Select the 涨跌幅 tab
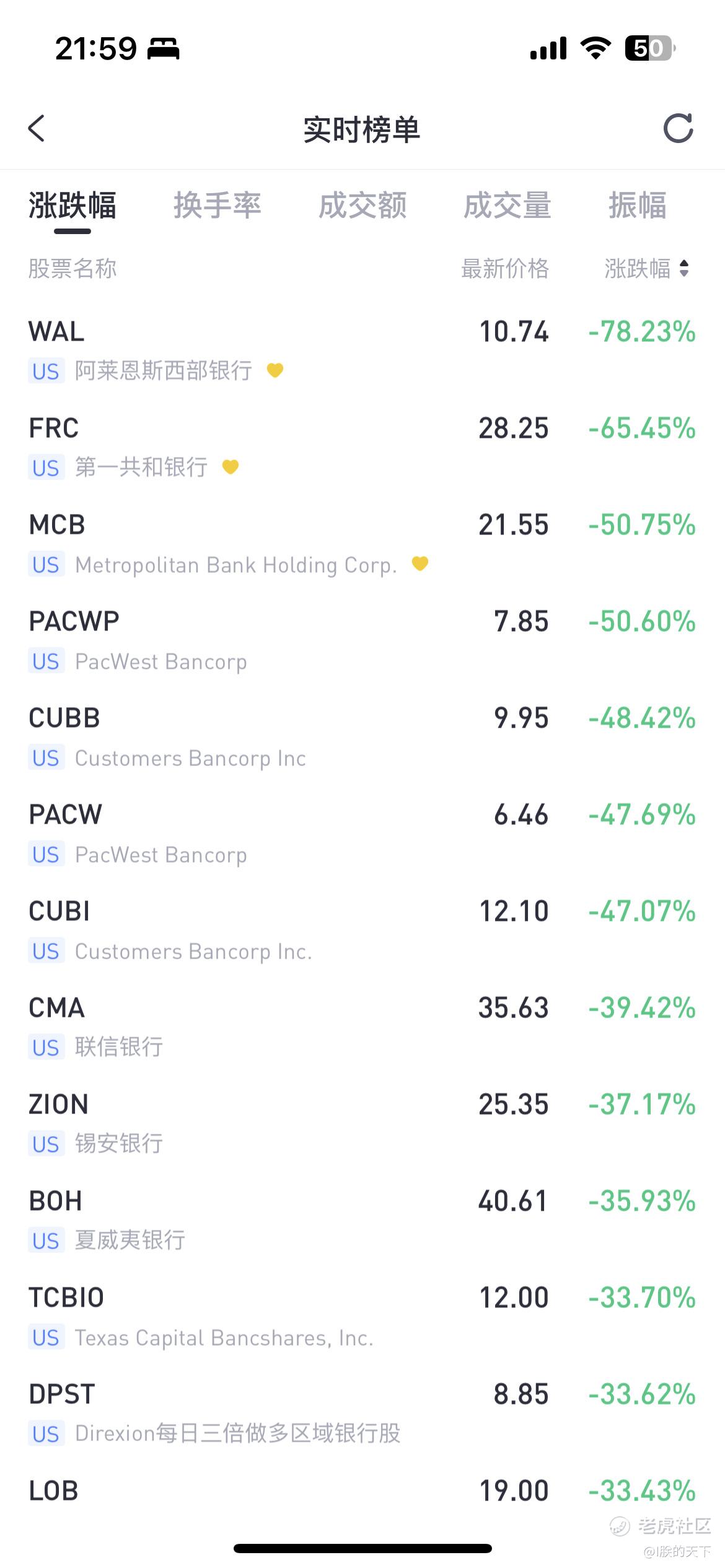Screen dimensions: 725x1568 72,206
